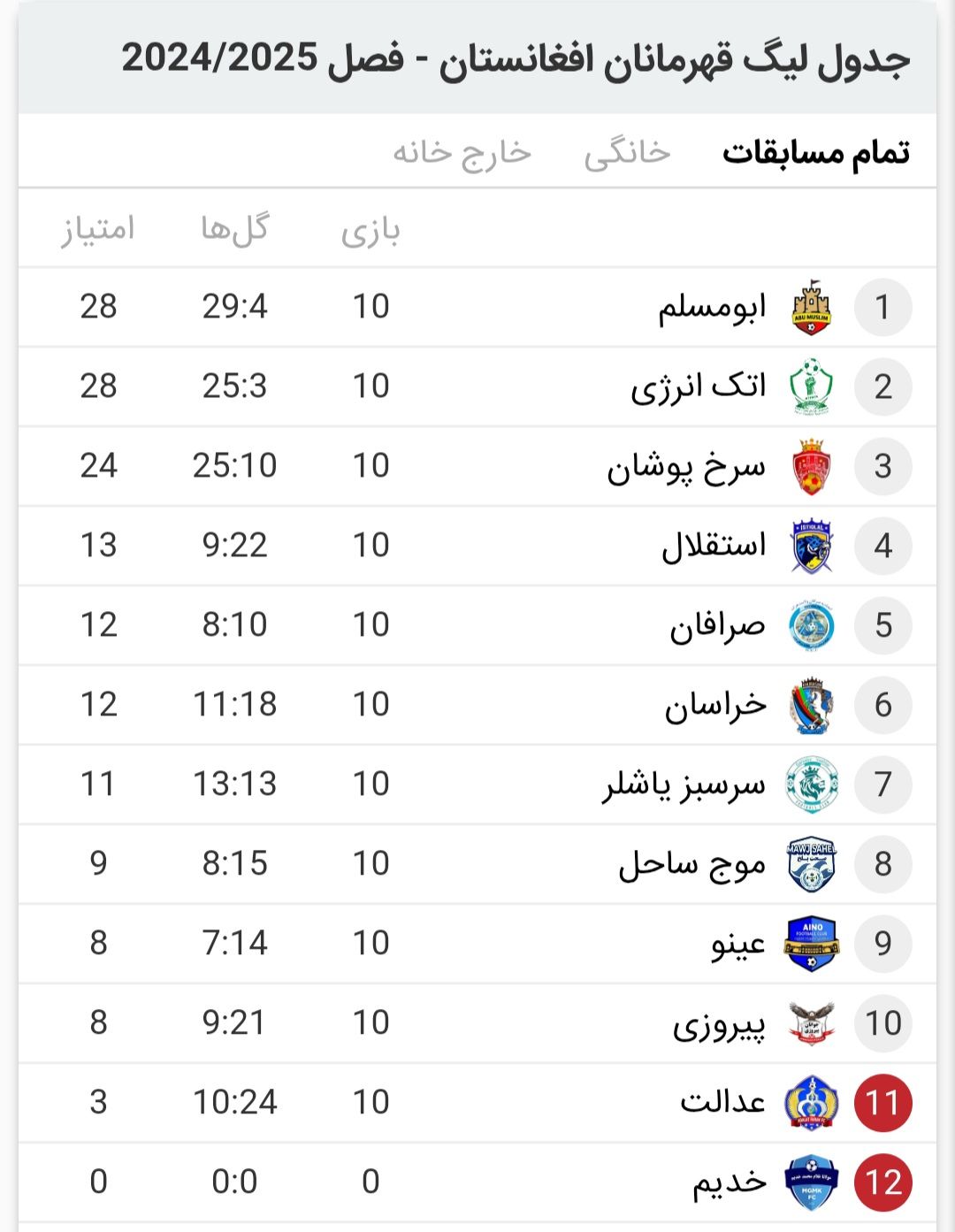Open the صرافان team row
This screenshot has height=1232, width=955.
pos(477,625)
